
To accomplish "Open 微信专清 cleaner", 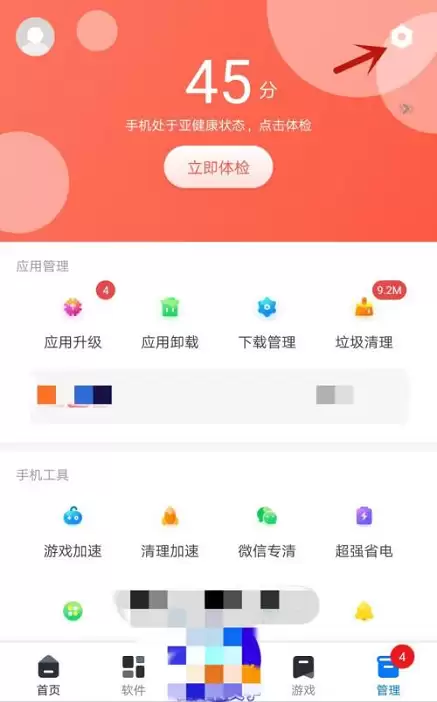I will coord(267,532).
